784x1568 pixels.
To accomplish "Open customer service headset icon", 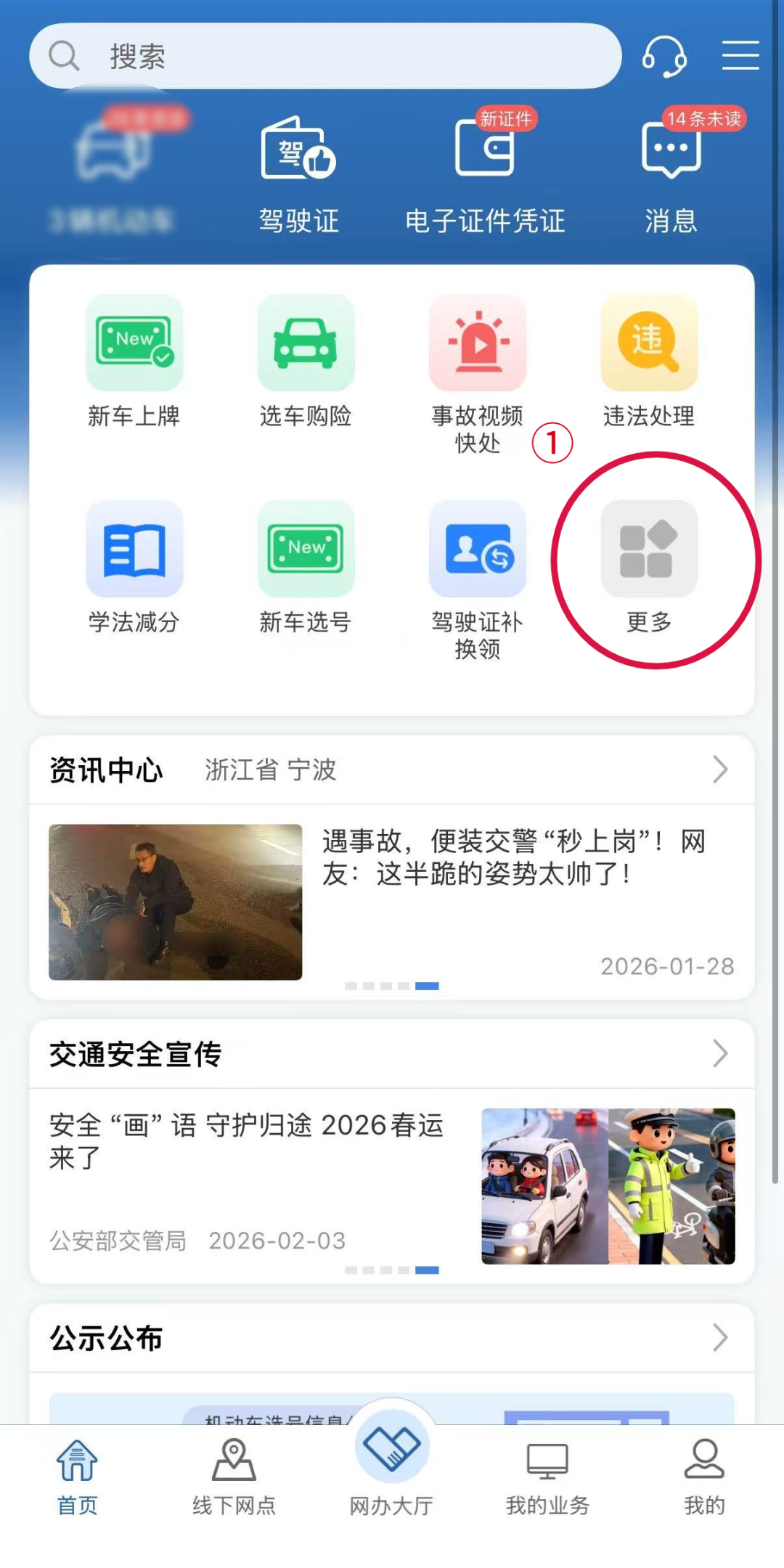I will 664,56.
